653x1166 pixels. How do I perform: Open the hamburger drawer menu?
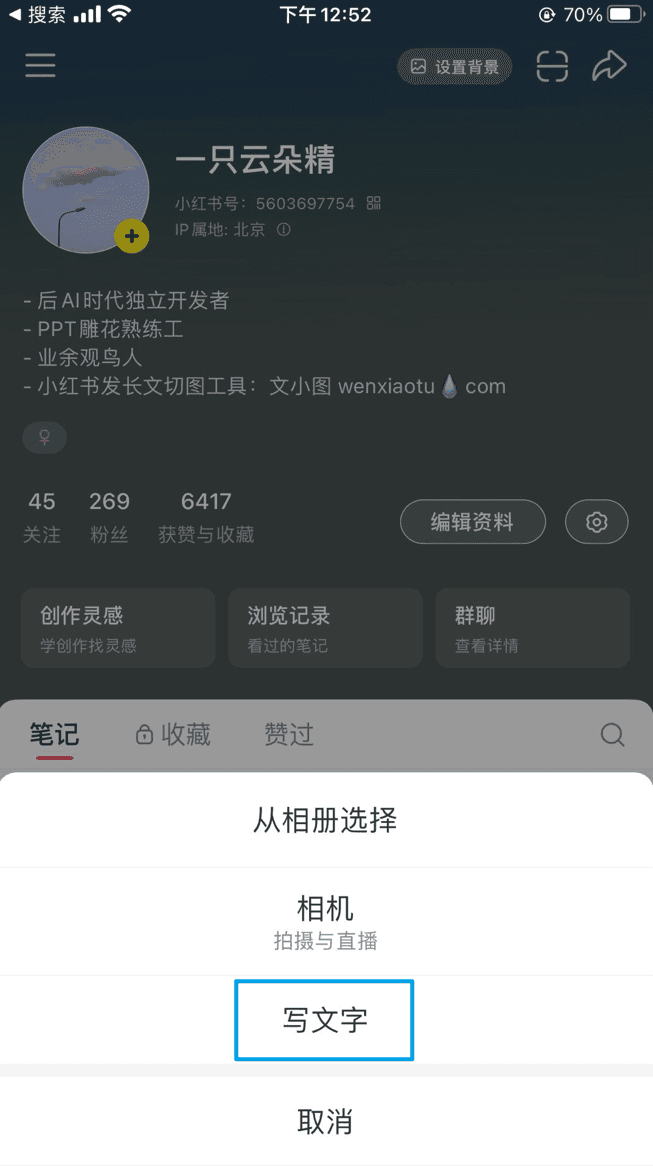click(x=40, y=67)
